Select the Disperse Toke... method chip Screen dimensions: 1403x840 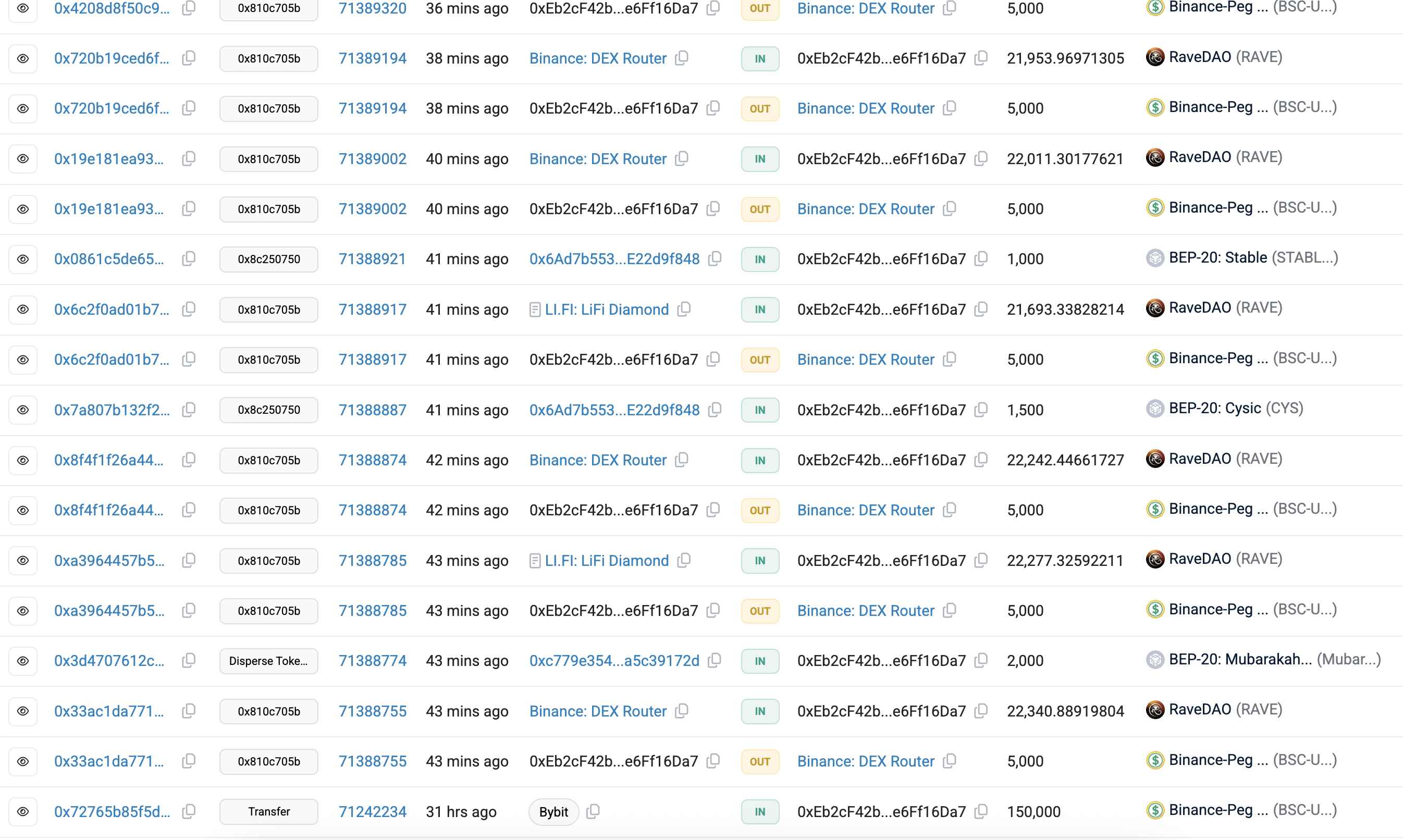[x=268, y=661]
